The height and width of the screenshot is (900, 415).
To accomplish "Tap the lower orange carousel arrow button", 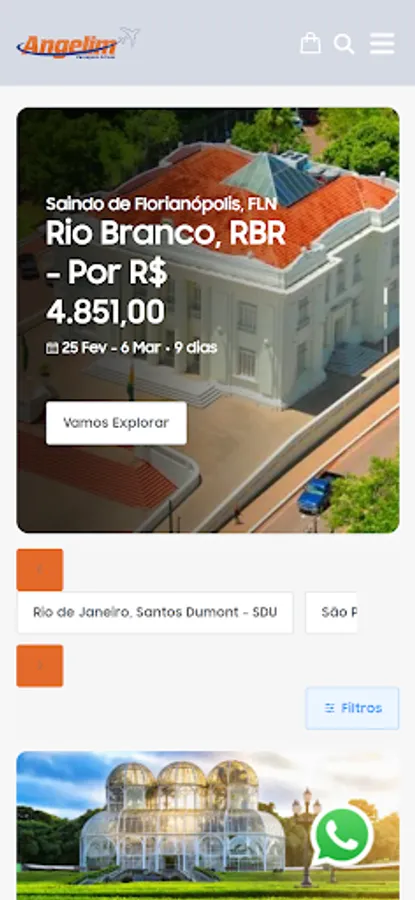I will click(40, 666).
